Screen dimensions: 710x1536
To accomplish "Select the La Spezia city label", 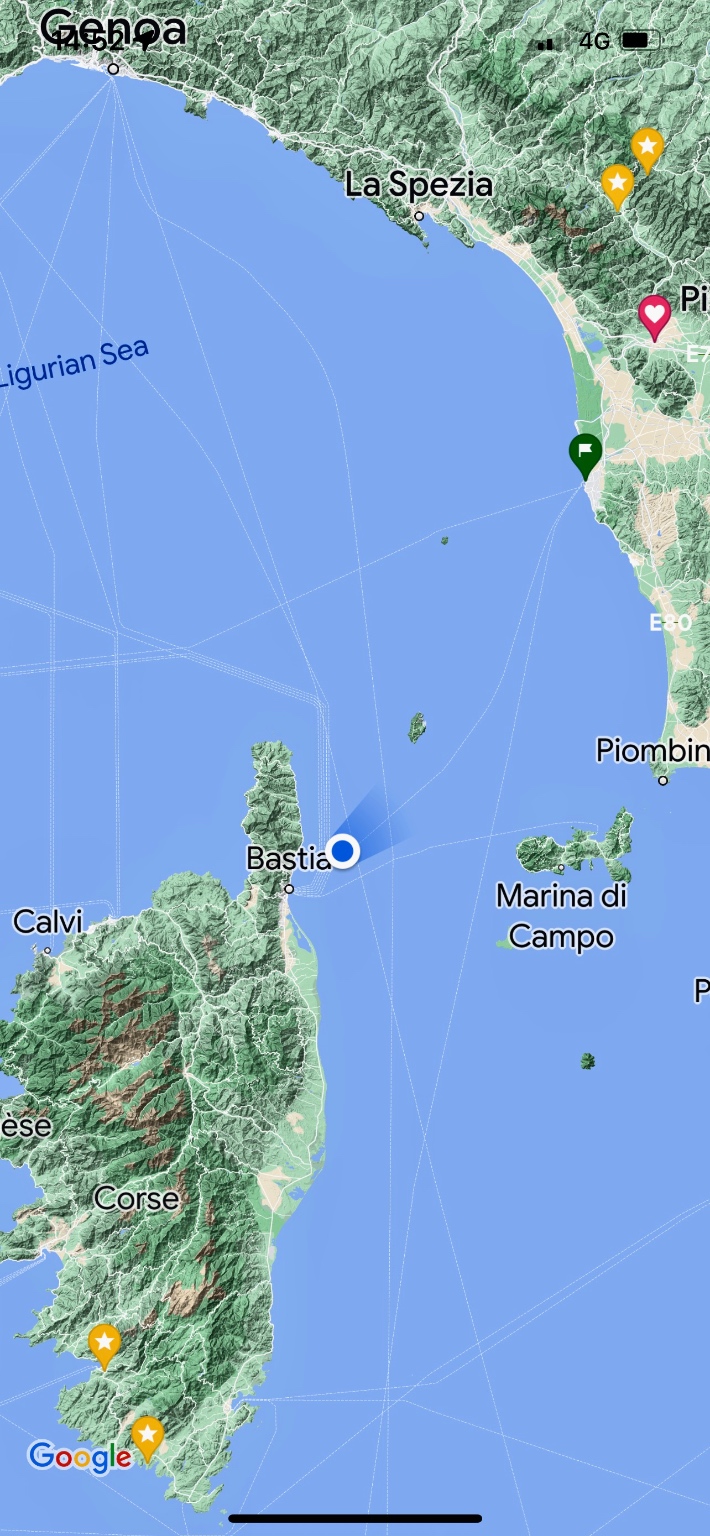I will click(x=419, y=185).
